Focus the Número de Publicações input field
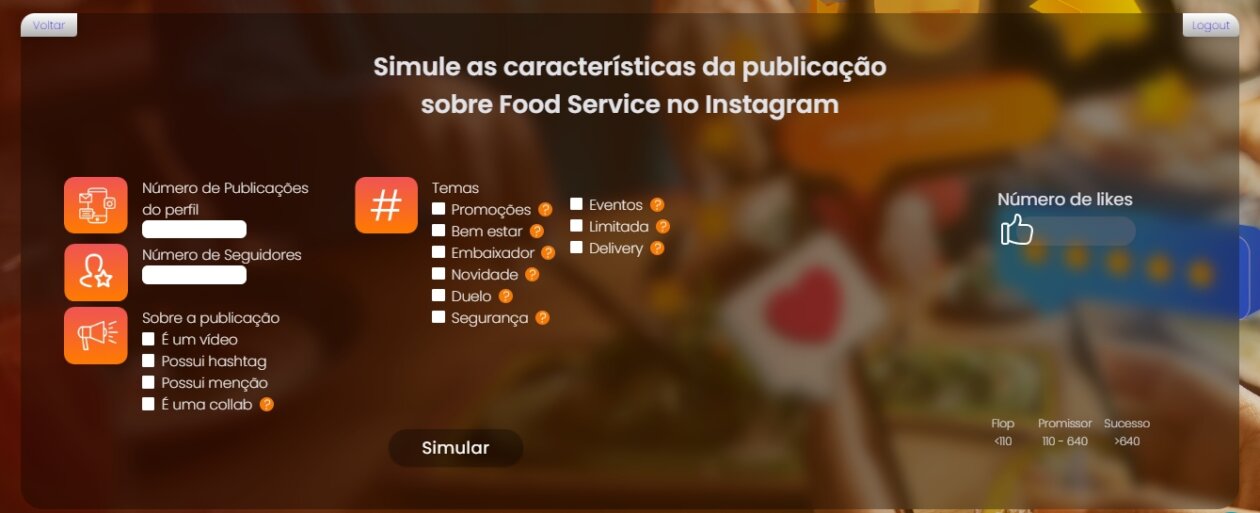Image resolution: width=1260 pixels, height=513 pixels. click(x=194, y=229)
